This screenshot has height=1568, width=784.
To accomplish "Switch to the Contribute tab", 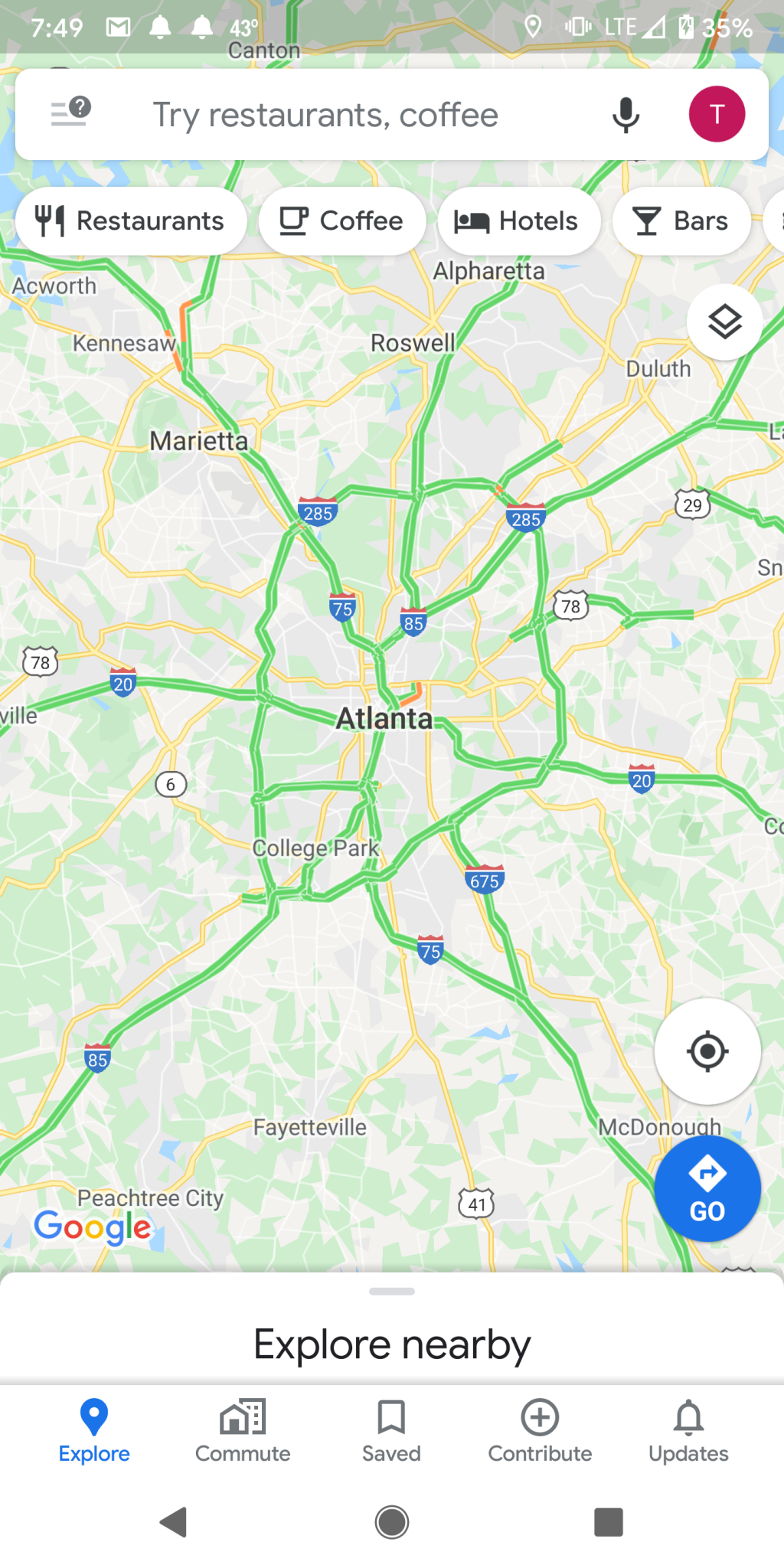I will 540,1431.
